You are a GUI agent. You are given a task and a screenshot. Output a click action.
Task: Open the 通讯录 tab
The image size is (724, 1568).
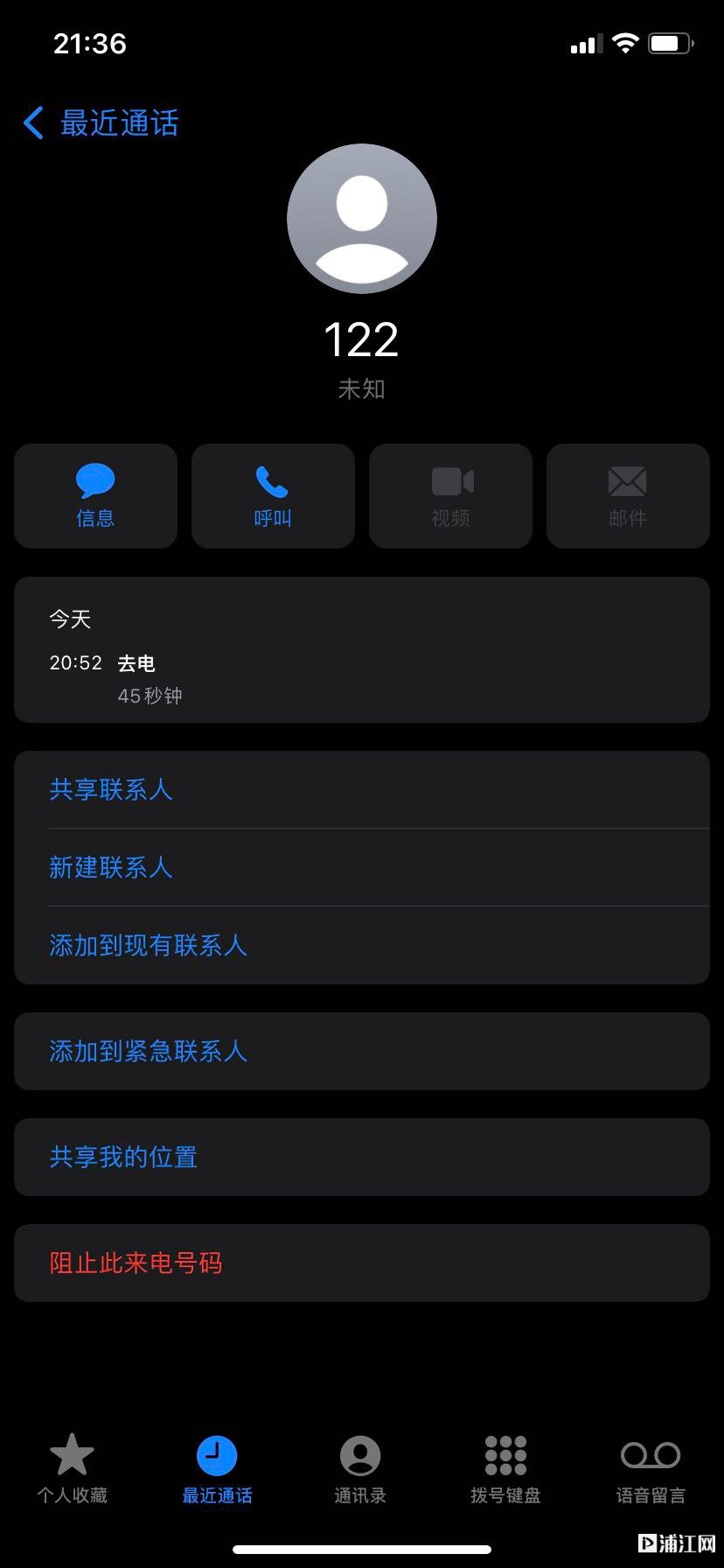tap(360, 1469)
